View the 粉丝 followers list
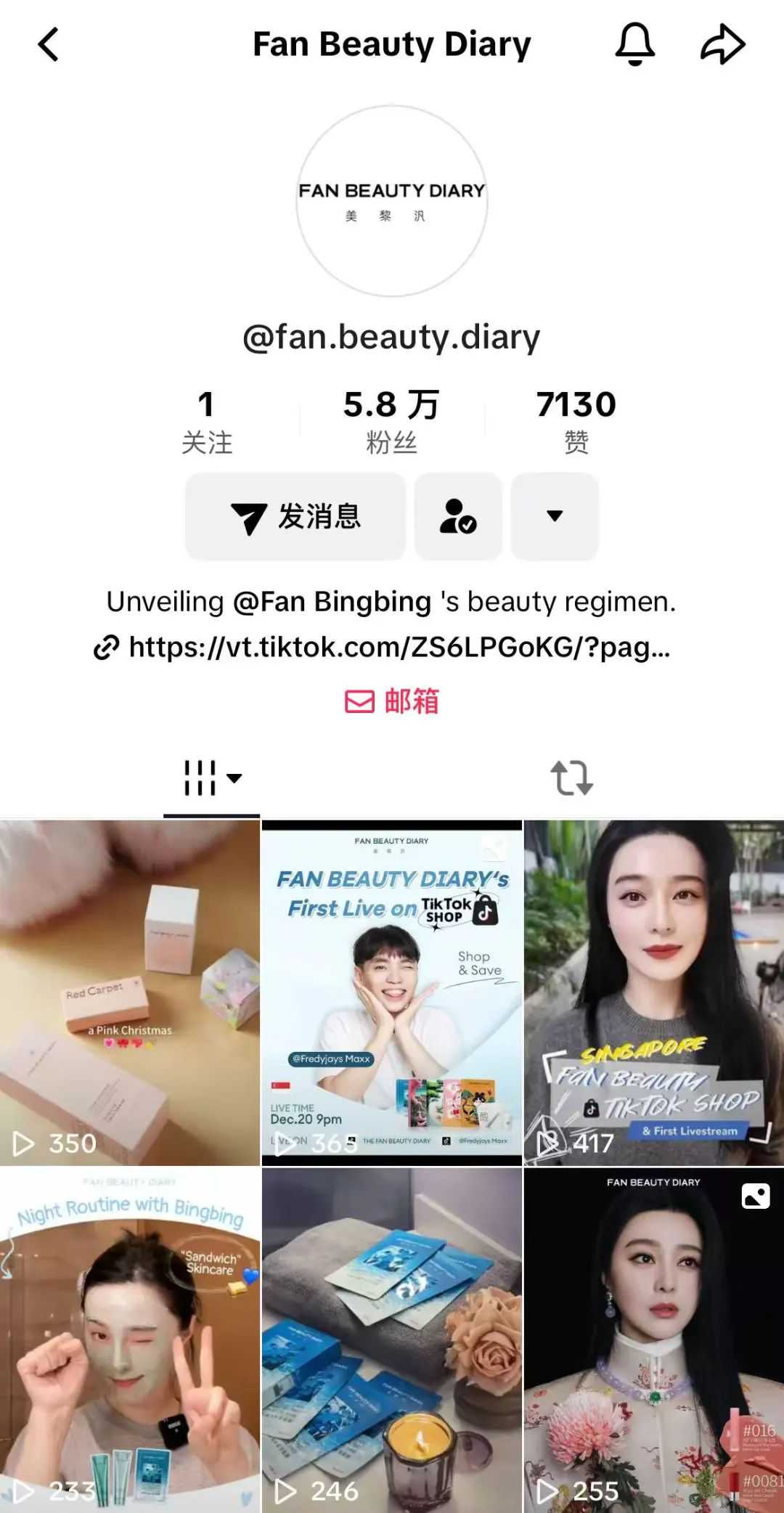The image size is (784, 1513). 392,423
